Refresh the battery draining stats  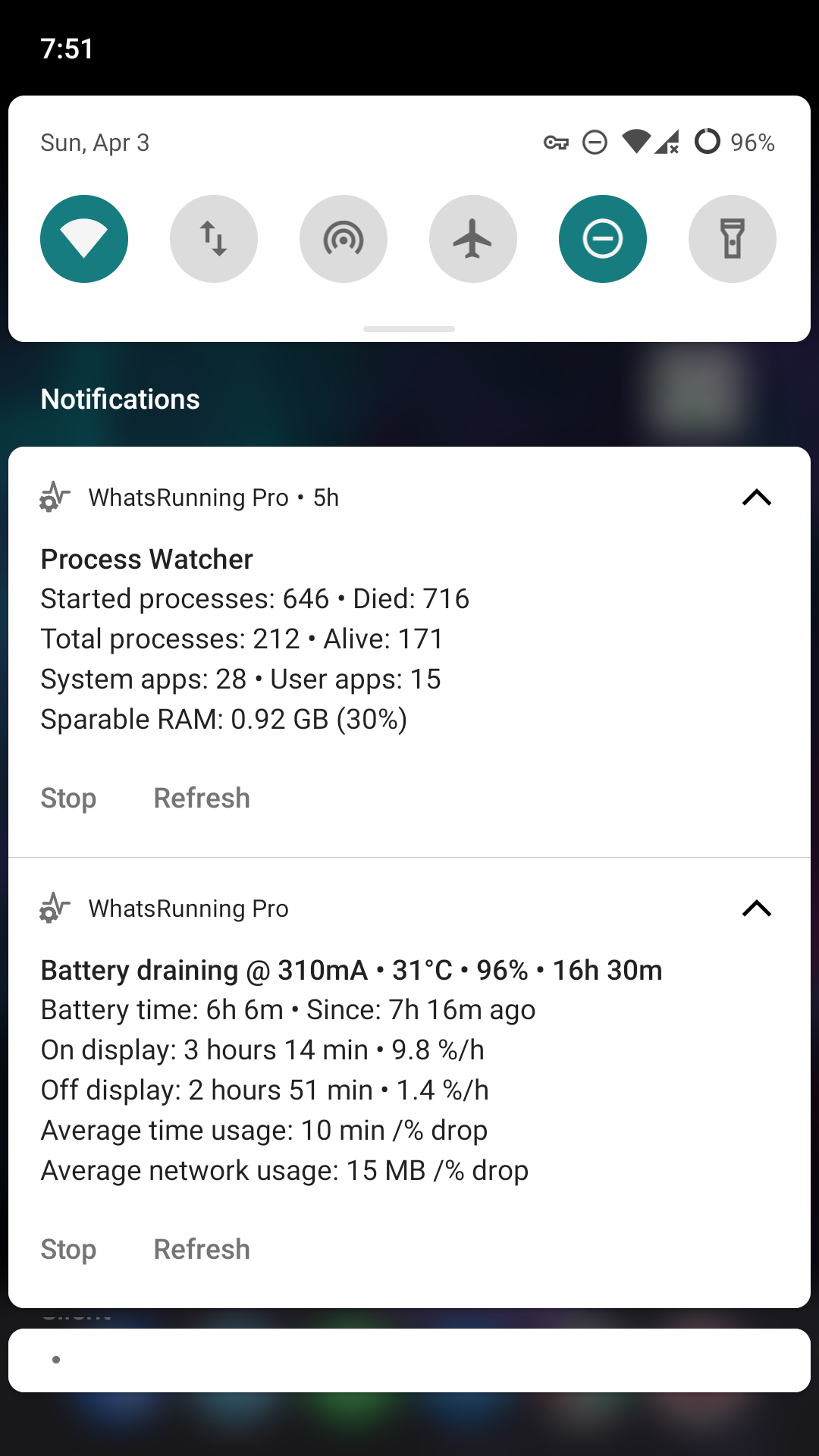click(202, 1250)
